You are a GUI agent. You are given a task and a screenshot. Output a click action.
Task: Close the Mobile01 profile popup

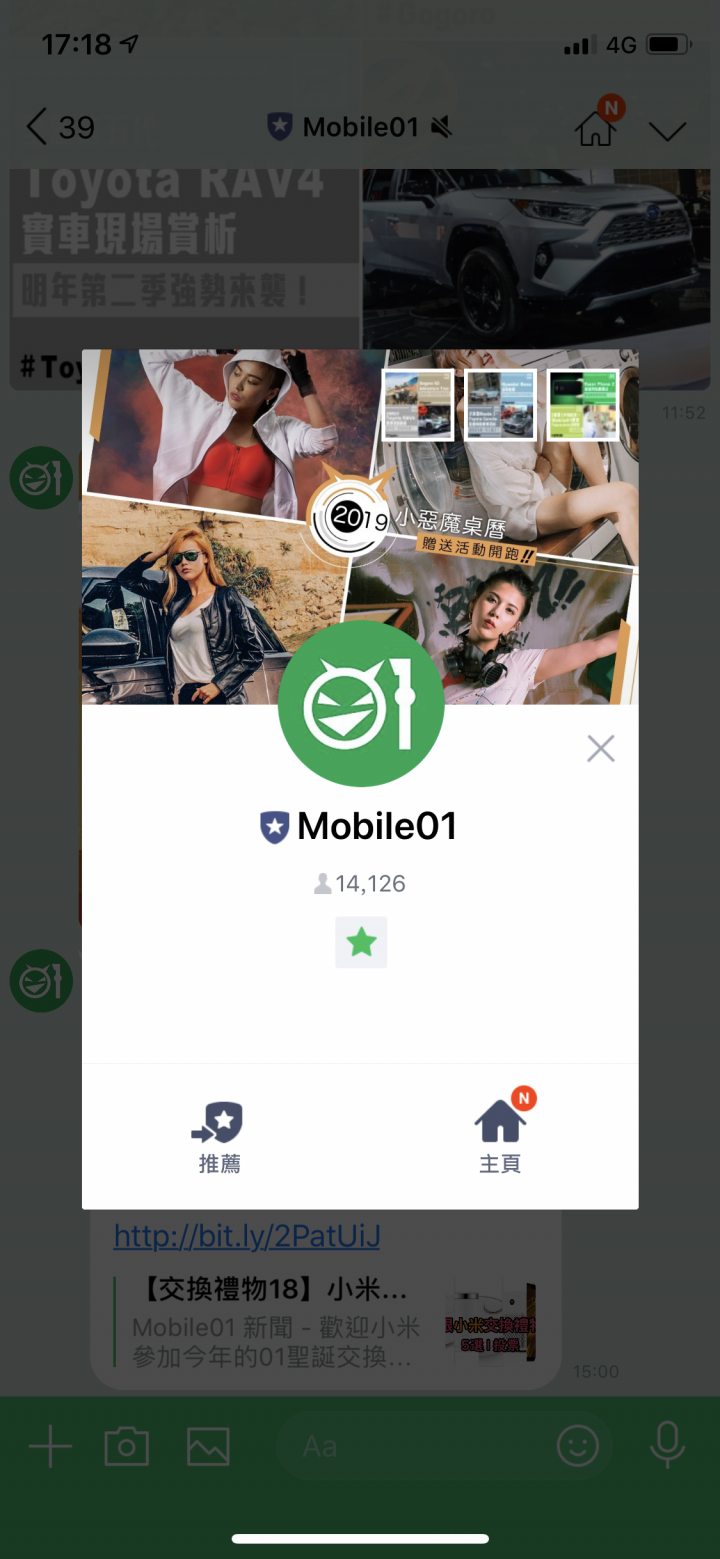(600, 748)
